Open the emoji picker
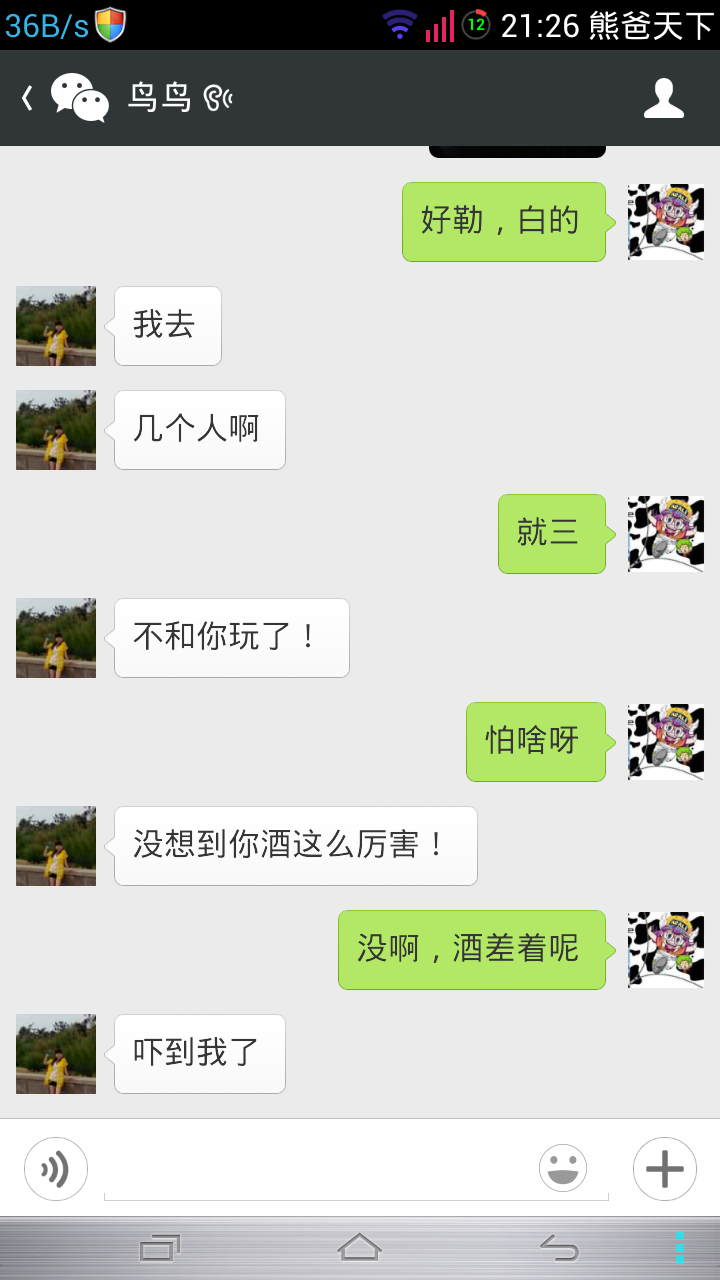This screenshot has height=1280, width=720. coord(563,1168)
